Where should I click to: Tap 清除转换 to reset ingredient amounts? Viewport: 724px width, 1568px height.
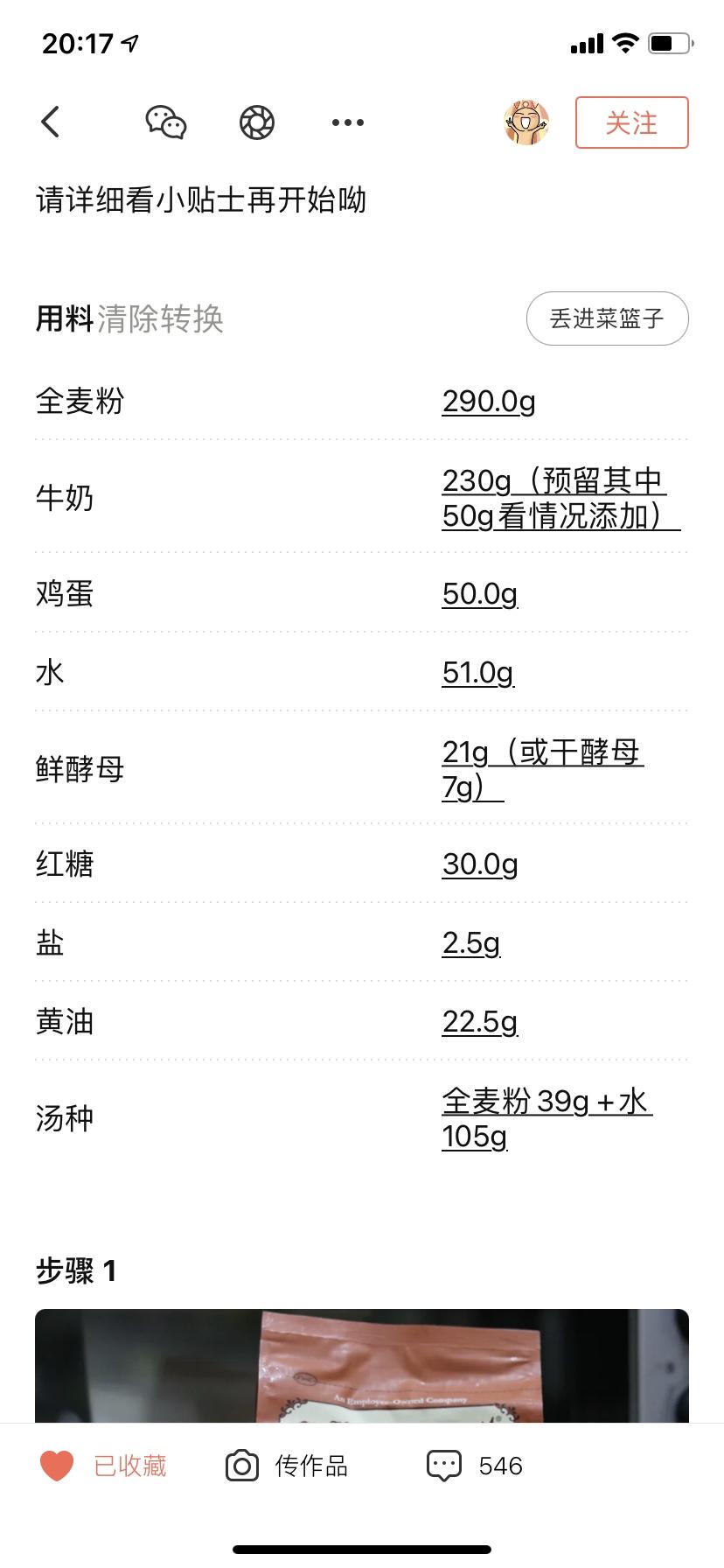[161, 319]
